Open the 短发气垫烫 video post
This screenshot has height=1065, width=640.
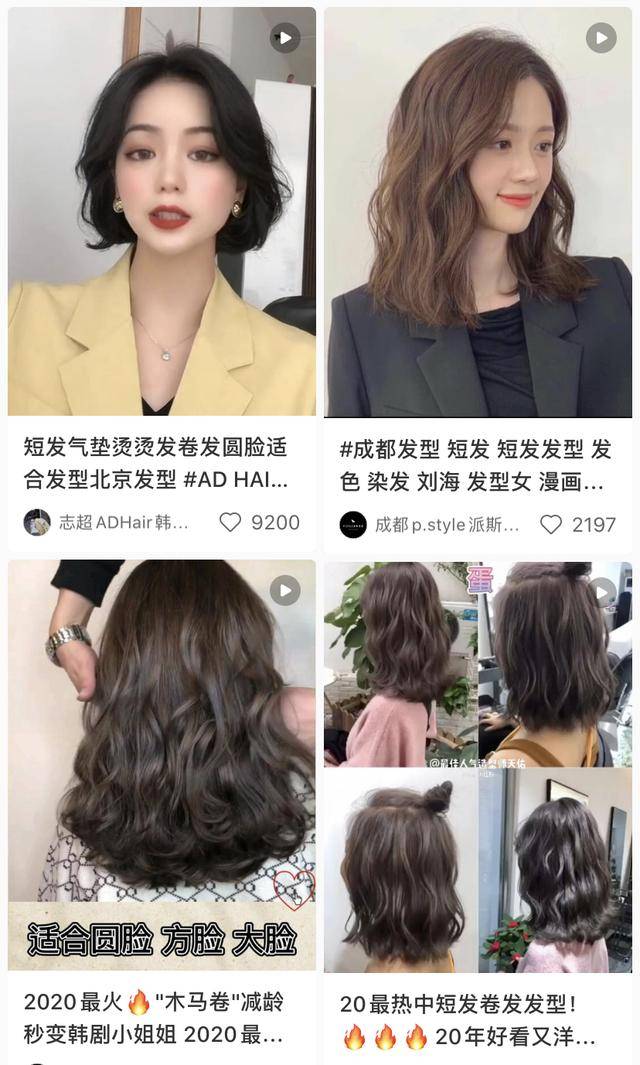[162, 211]
